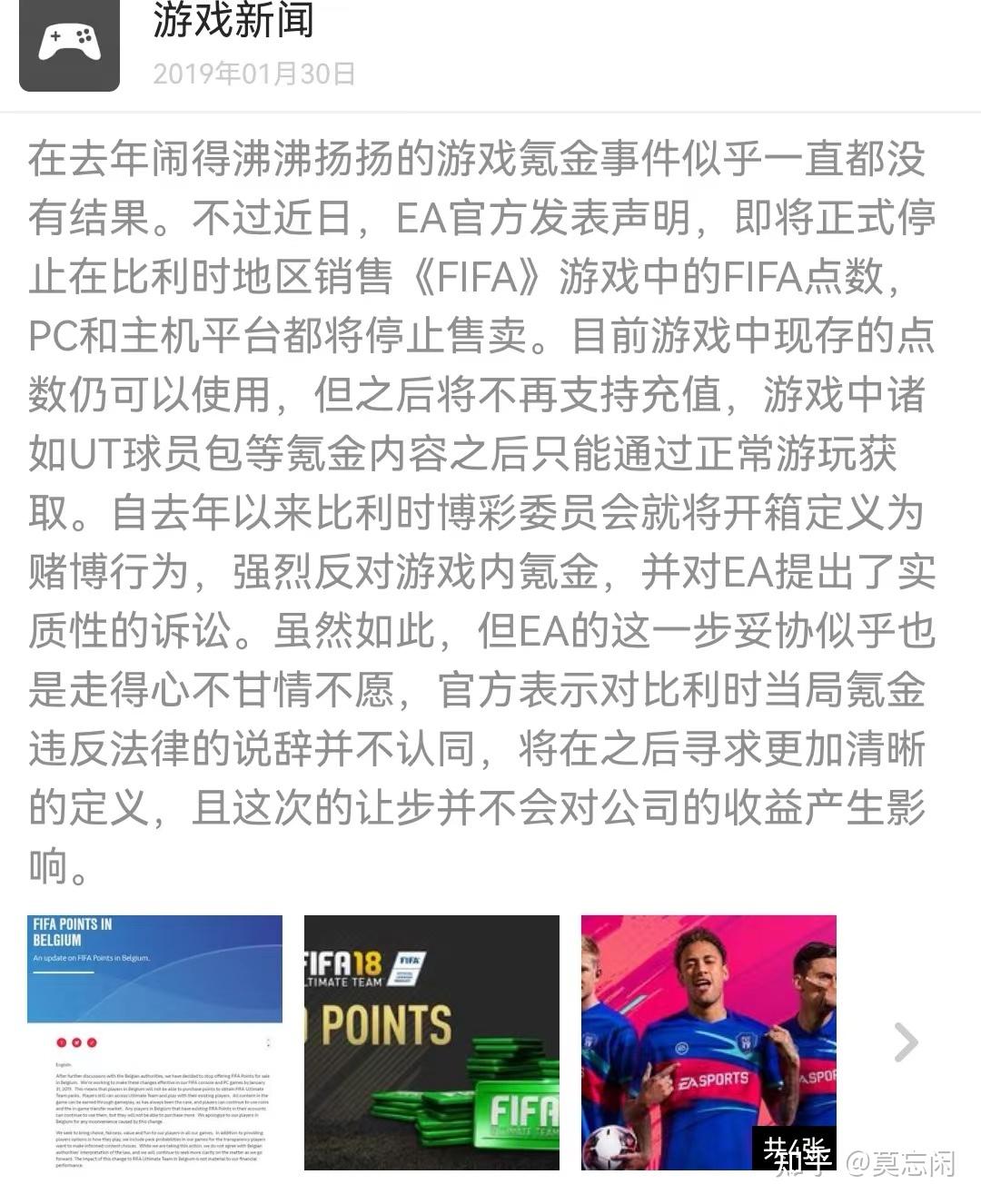Open the FIFA Points in Belgium statement image

point(154,1041)
